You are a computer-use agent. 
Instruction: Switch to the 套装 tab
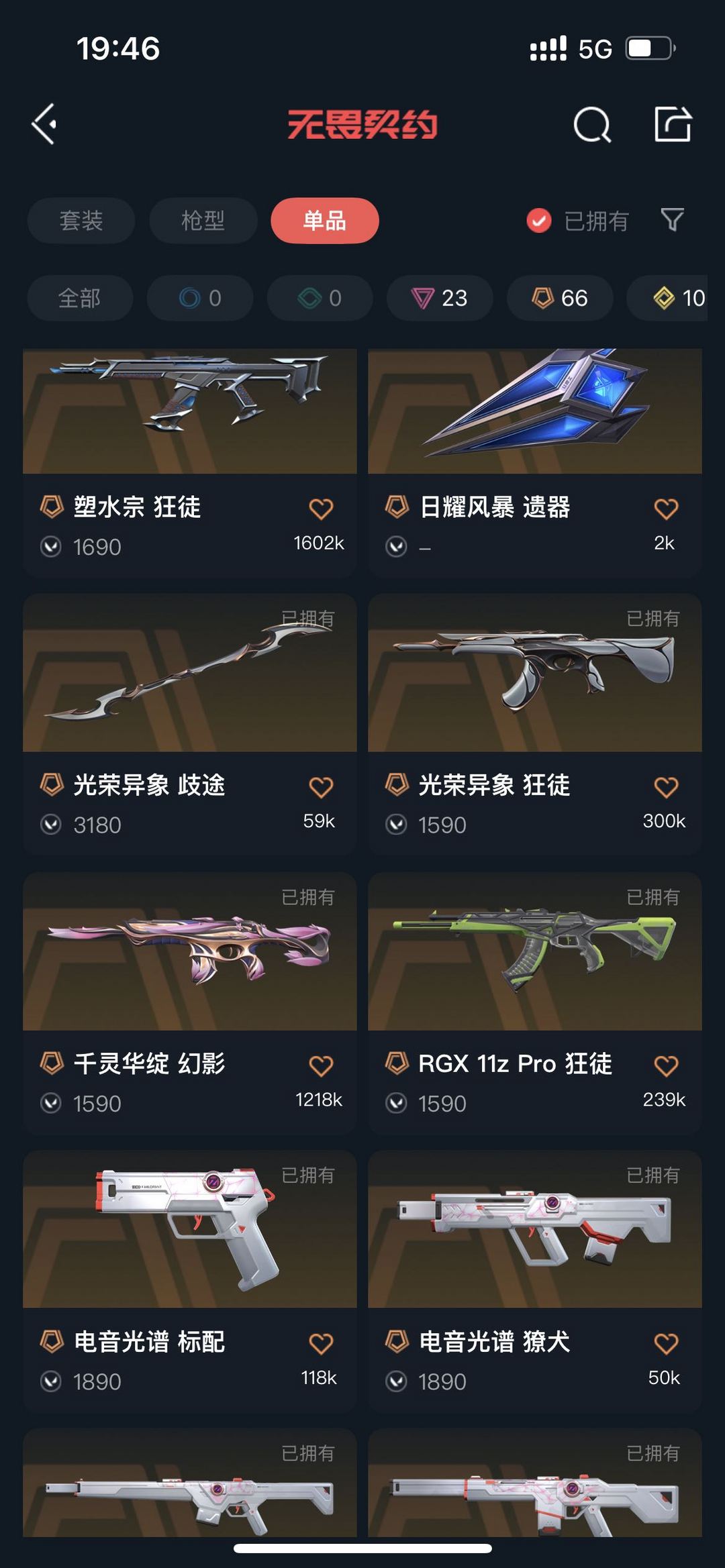point(81,221)
